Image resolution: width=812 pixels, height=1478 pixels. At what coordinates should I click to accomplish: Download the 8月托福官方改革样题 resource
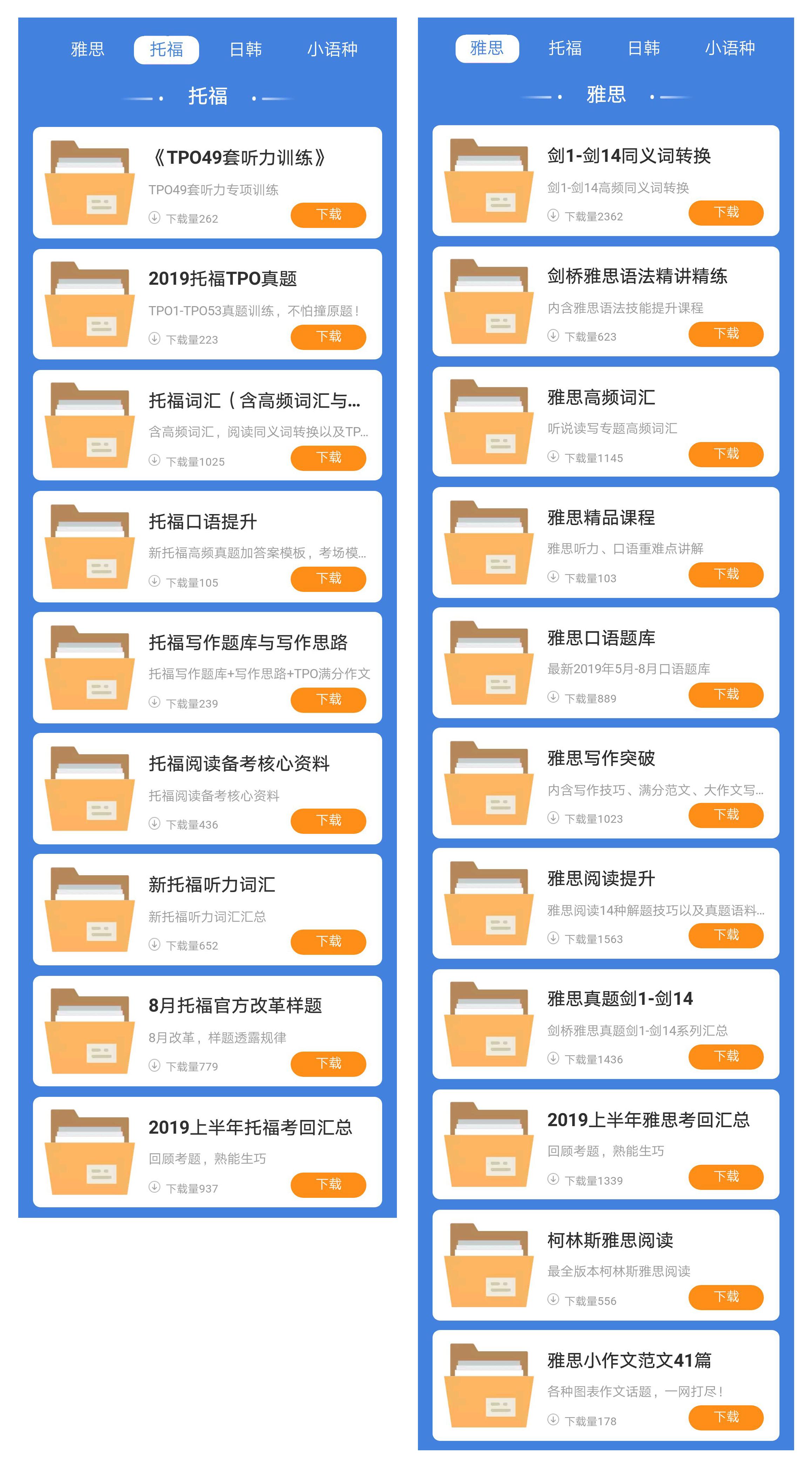[x=328, y=1064]
